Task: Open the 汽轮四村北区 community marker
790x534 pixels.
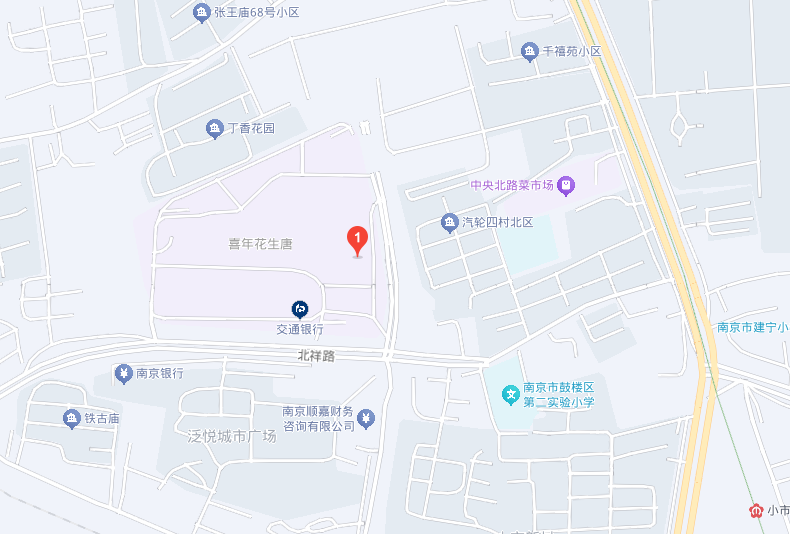Action: click(x=450, y=222)
